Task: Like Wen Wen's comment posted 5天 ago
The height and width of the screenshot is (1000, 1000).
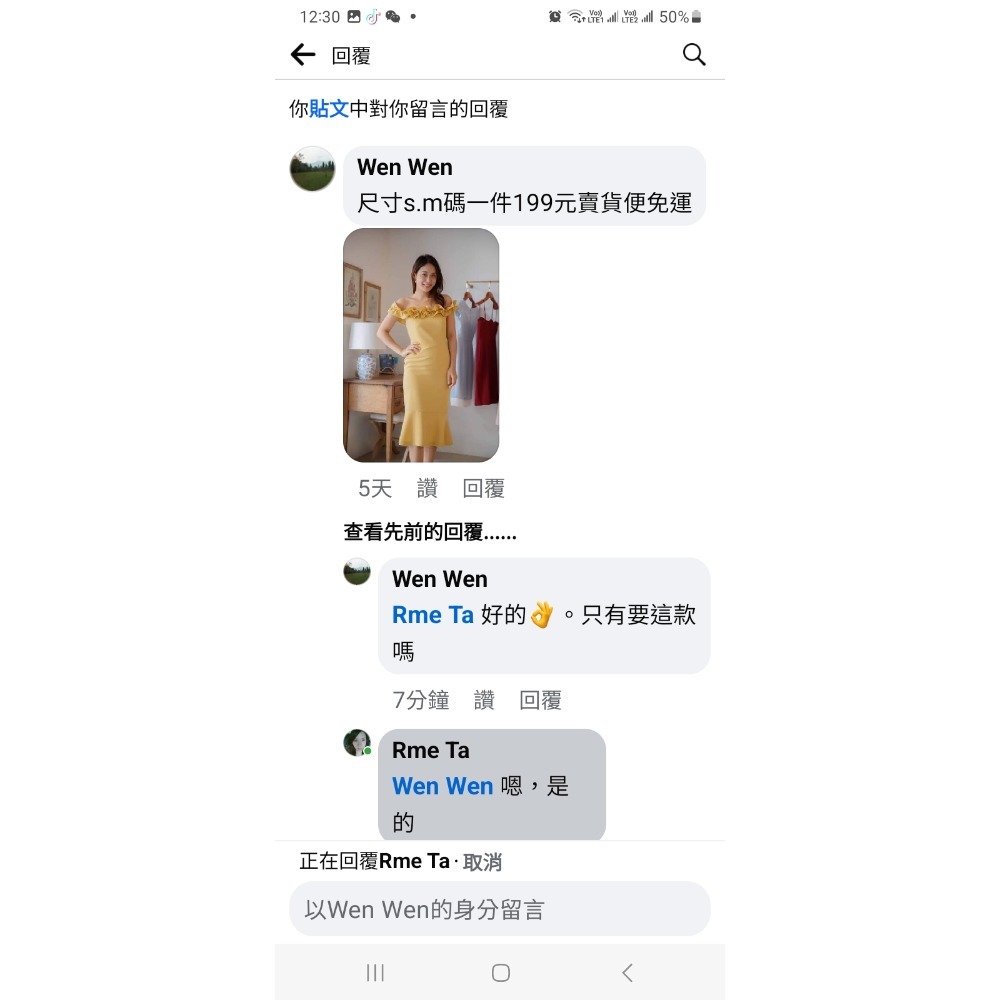Action: pos(427,489)
